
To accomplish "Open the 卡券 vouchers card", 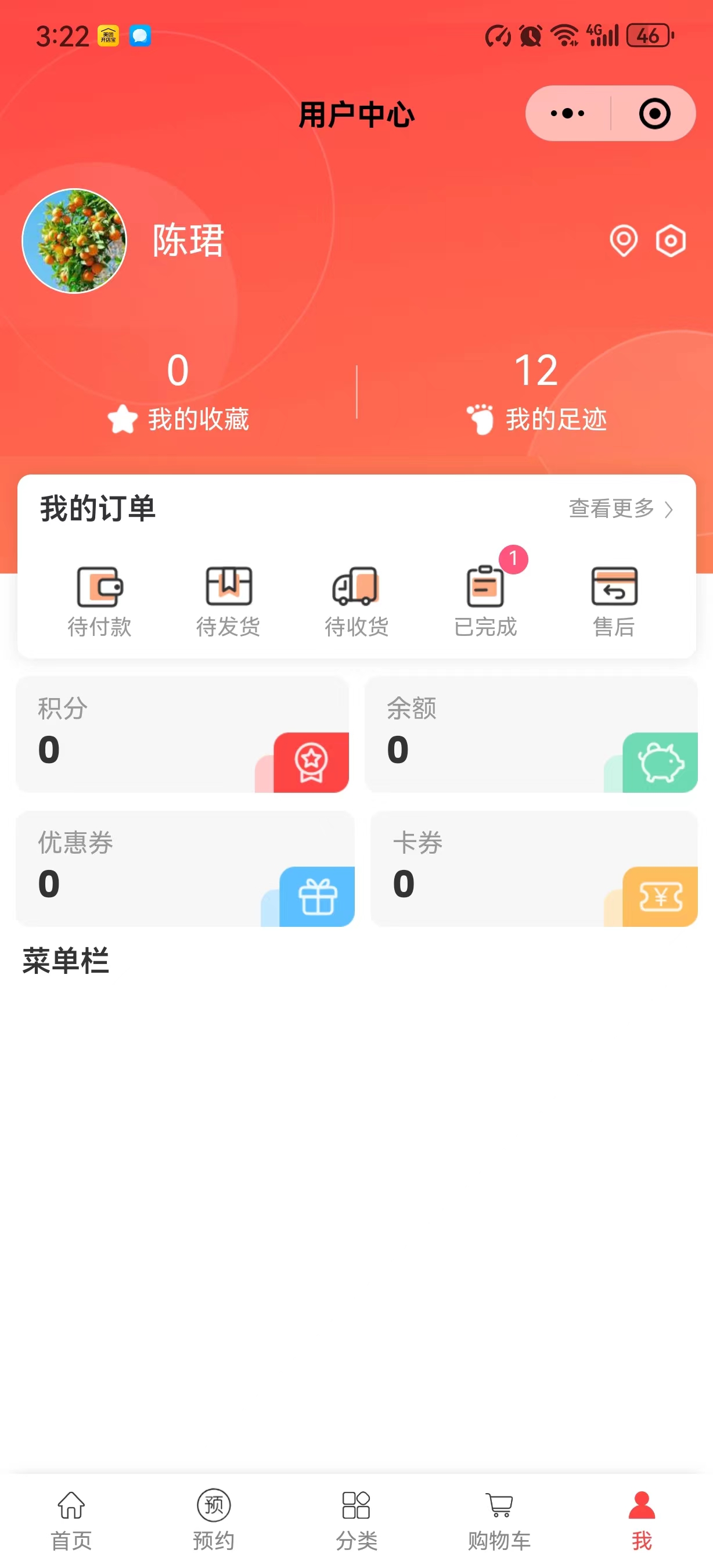I will coord(534,868).
